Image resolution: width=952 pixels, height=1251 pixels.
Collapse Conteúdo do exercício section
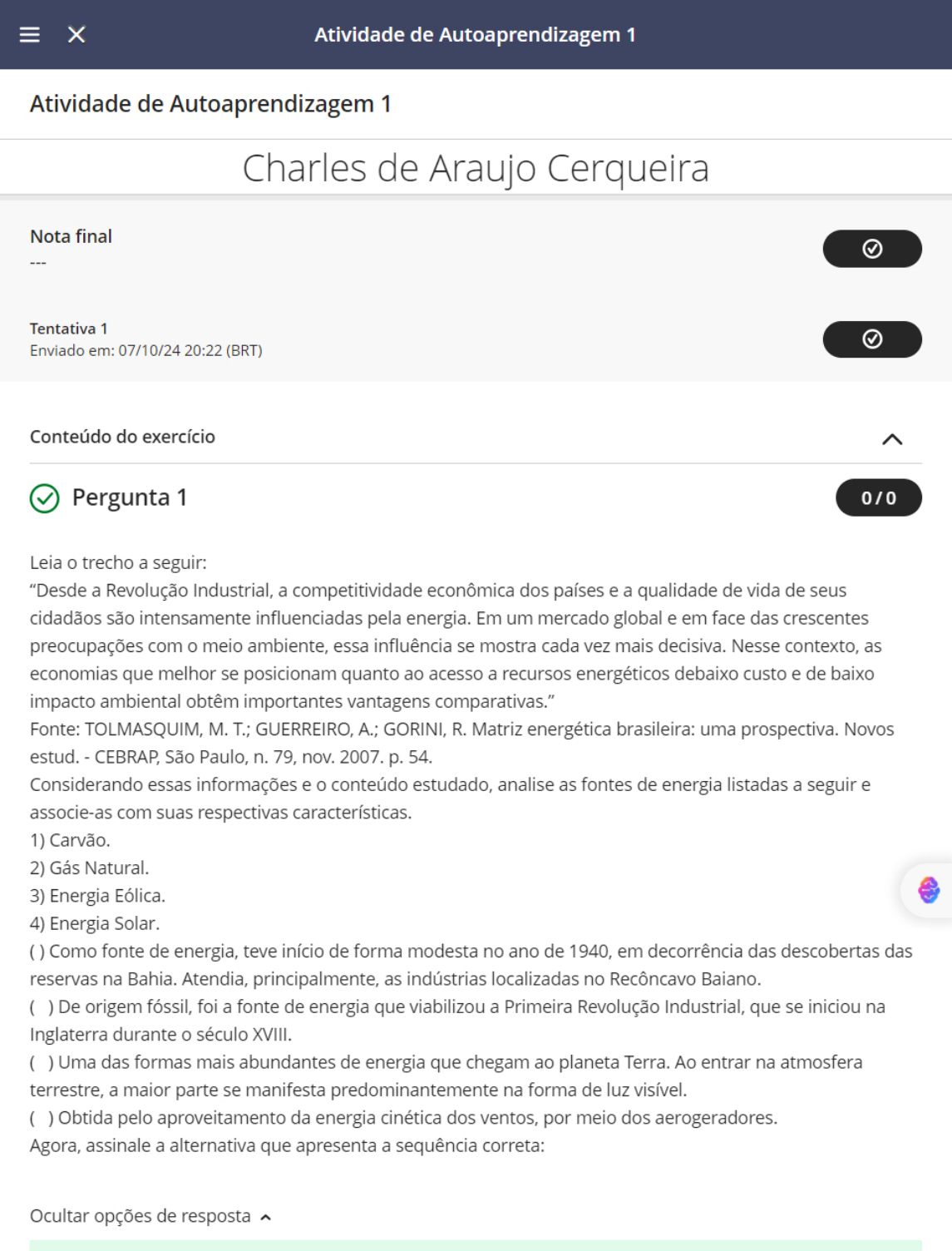point(891,438)
